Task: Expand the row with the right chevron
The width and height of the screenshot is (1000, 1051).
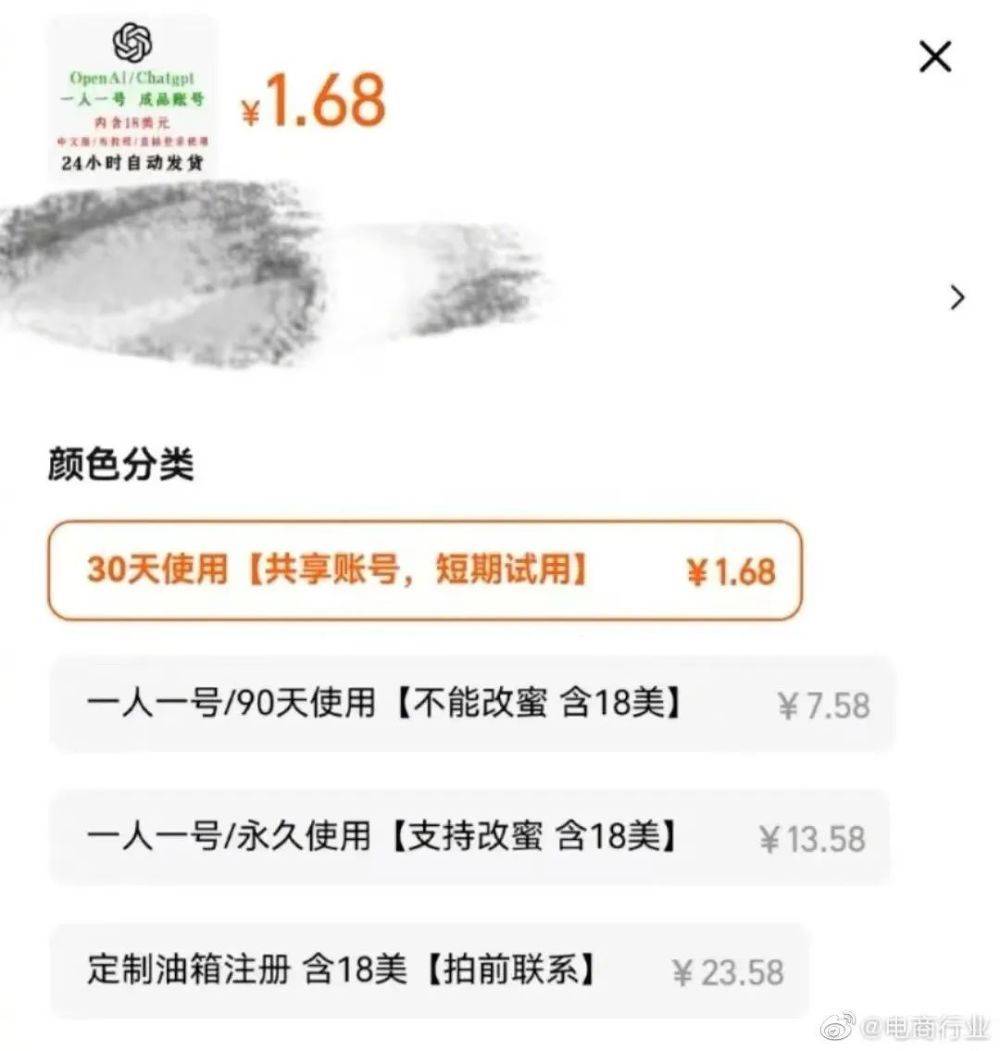Action: tap(958, 297)
